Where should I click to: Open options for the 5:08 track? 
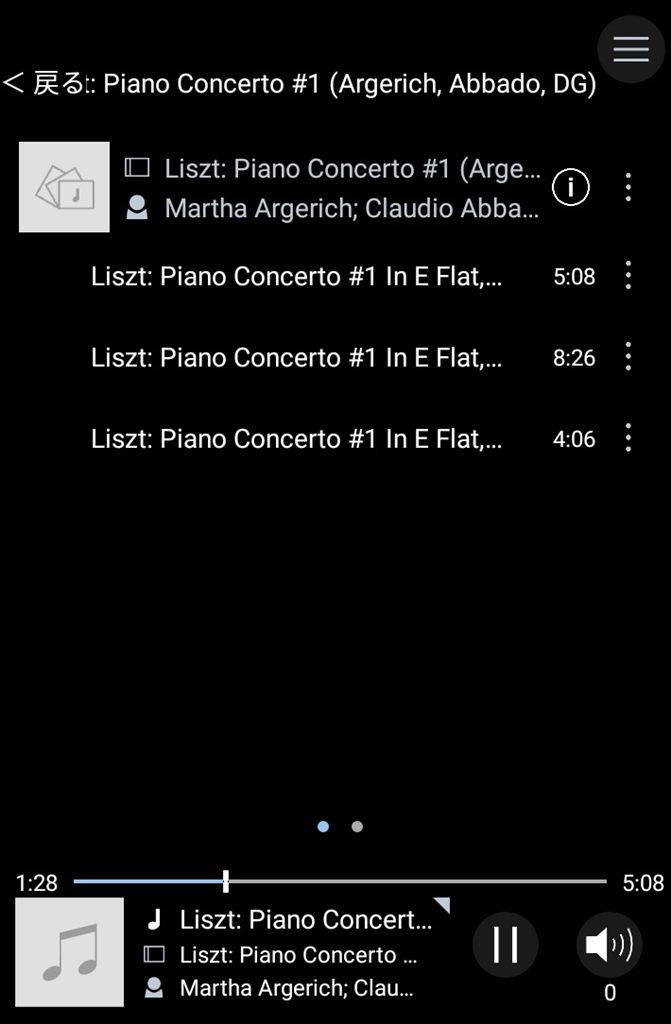(x=628, y=276)
